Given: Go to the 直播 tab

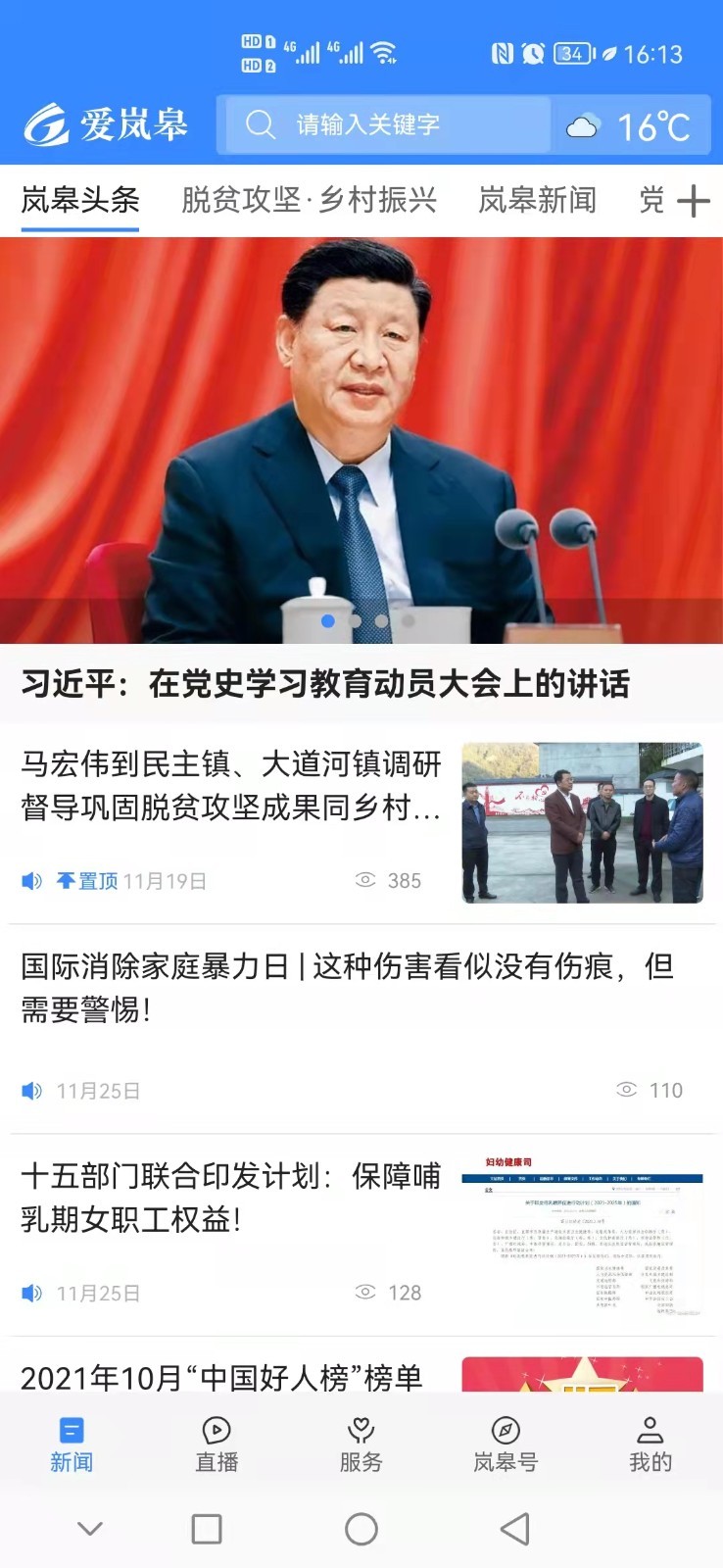Looking at the screenshot, I should click(217, 1444).
